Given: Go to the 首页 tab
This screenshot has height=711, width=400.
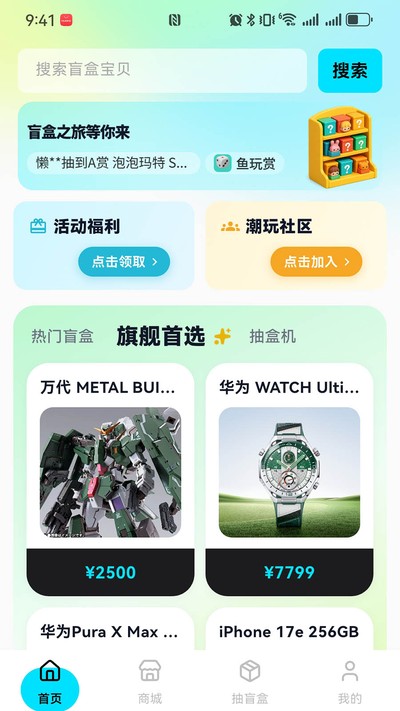Looking at the screenshot, I should coord(50,682).
